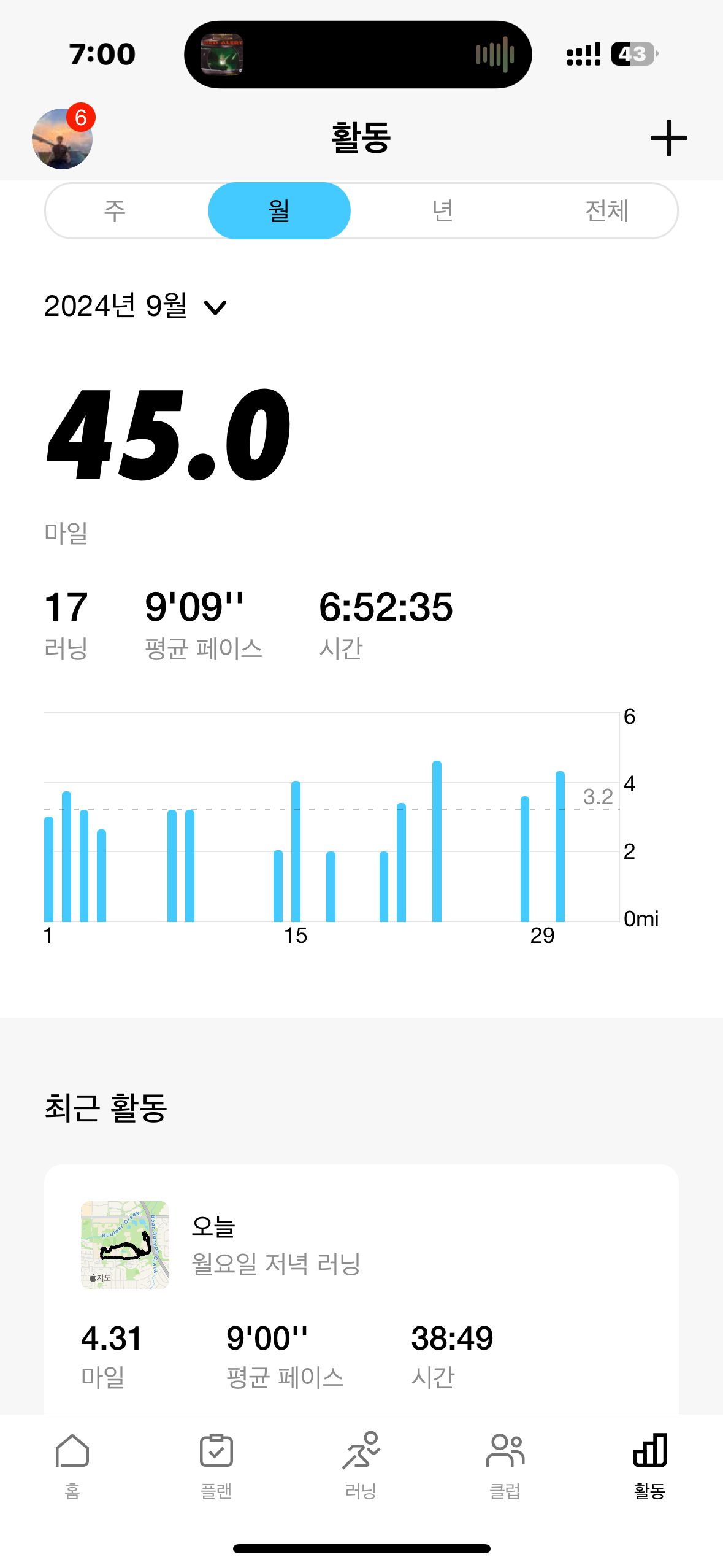Switch to the 주 (week) view

coord(114,209)
